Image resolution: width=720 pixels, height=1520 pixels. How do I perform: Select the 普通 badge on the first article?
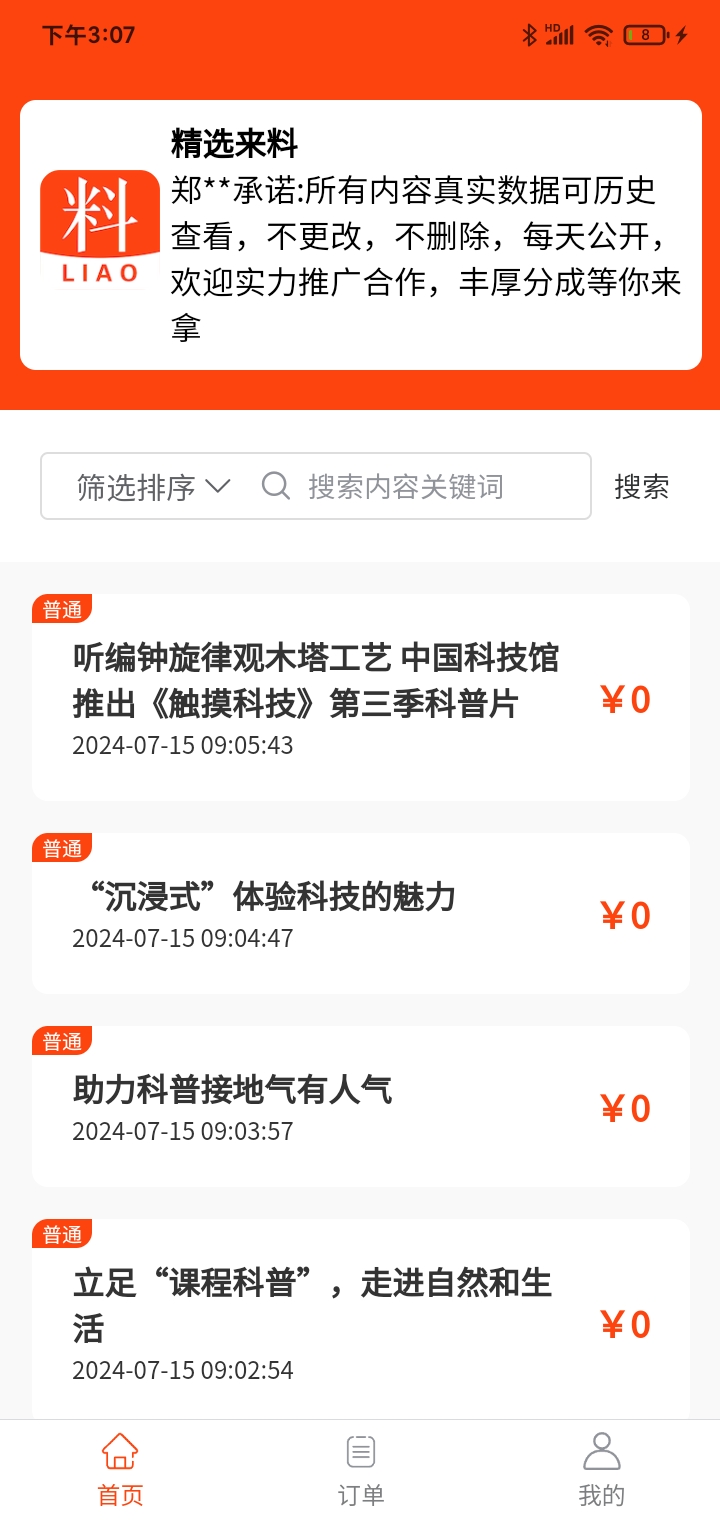(62, 607)
